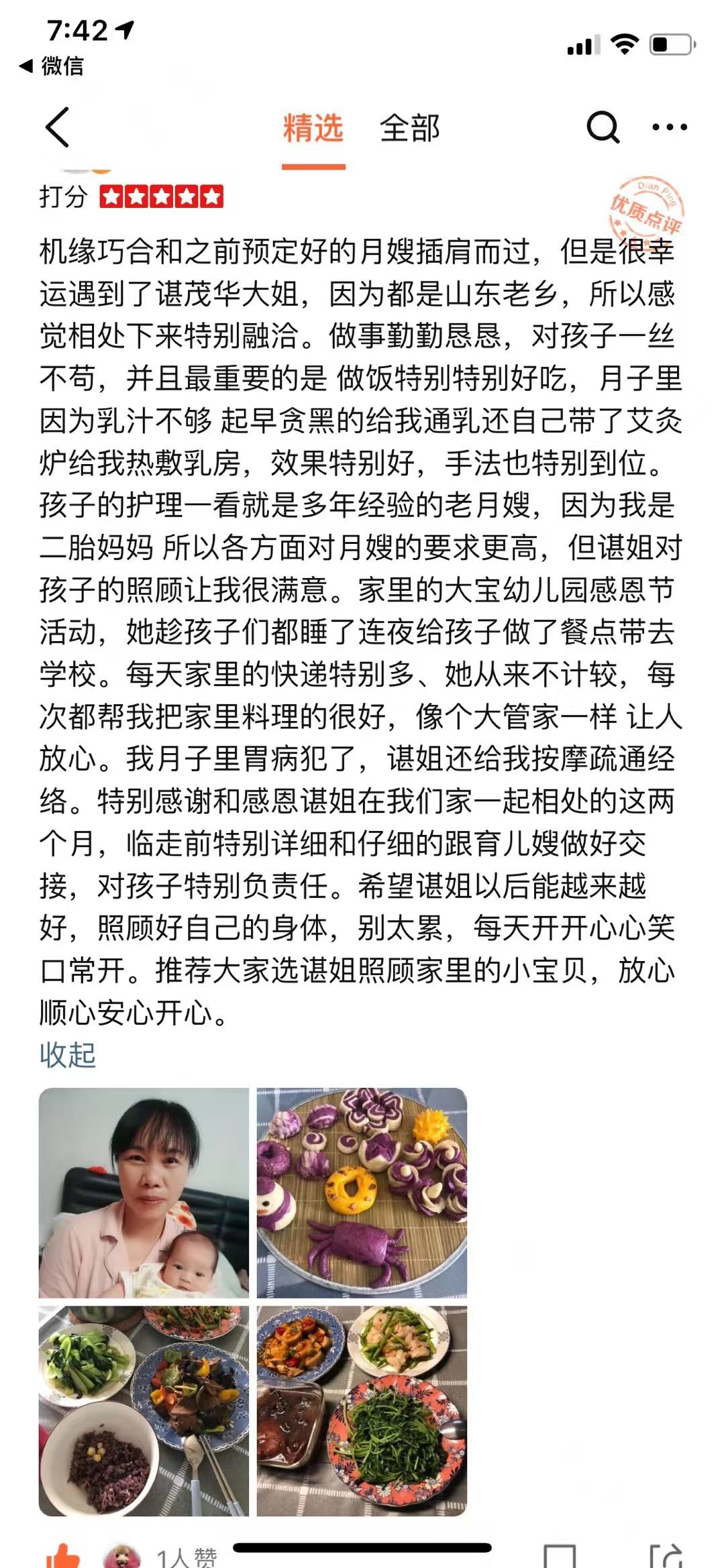The image size is (724, 1568).
Task: Open the photo of woman with baby
Action: pyautogui.click(x=144, y=1193)
